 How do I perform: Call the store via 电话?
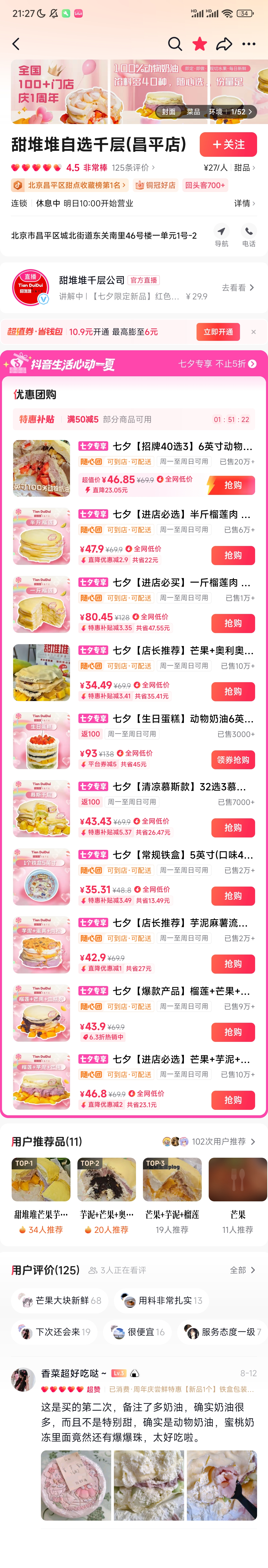[x=248, y=235]
